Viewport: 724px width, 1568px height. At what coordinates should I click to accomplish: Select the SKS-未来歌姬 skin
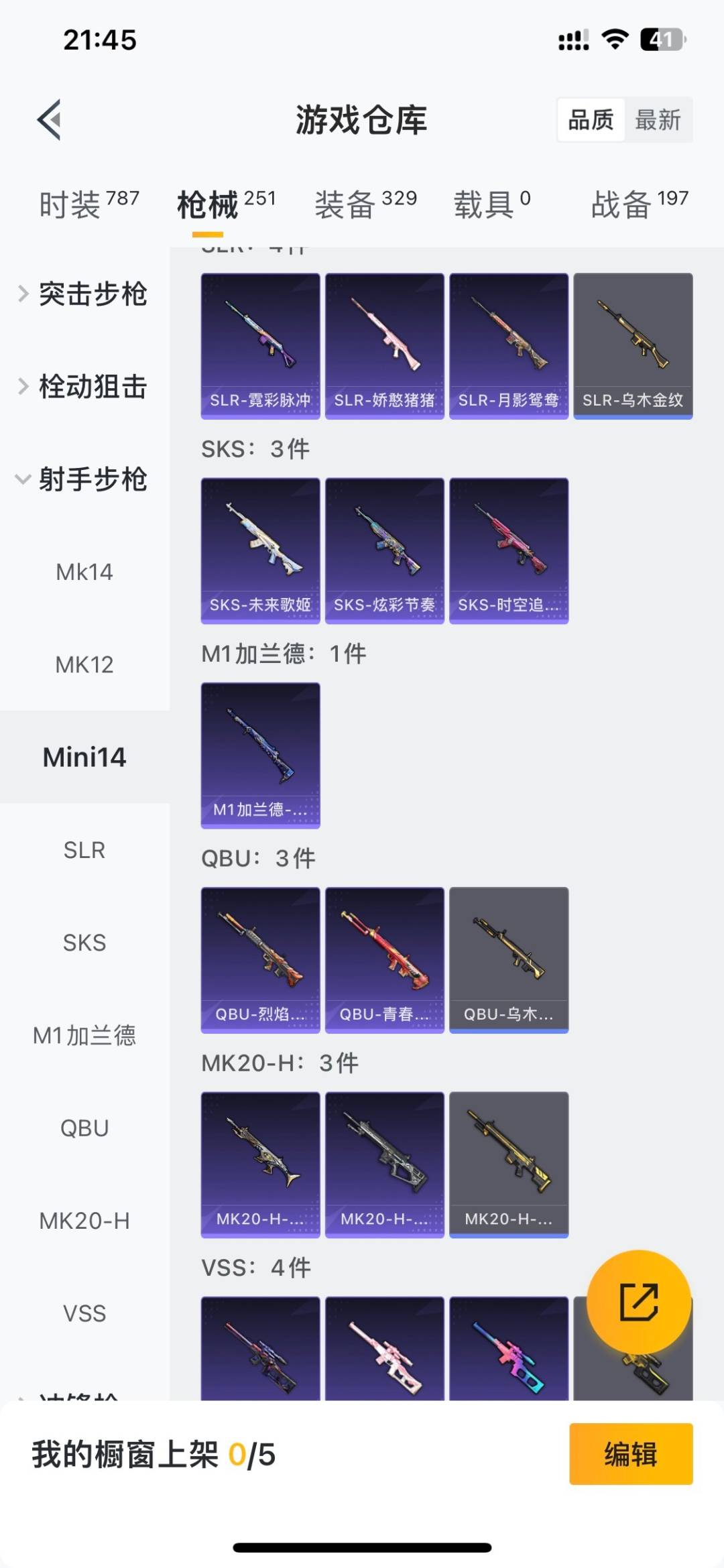pyautogui.click(x=260, y=550)
